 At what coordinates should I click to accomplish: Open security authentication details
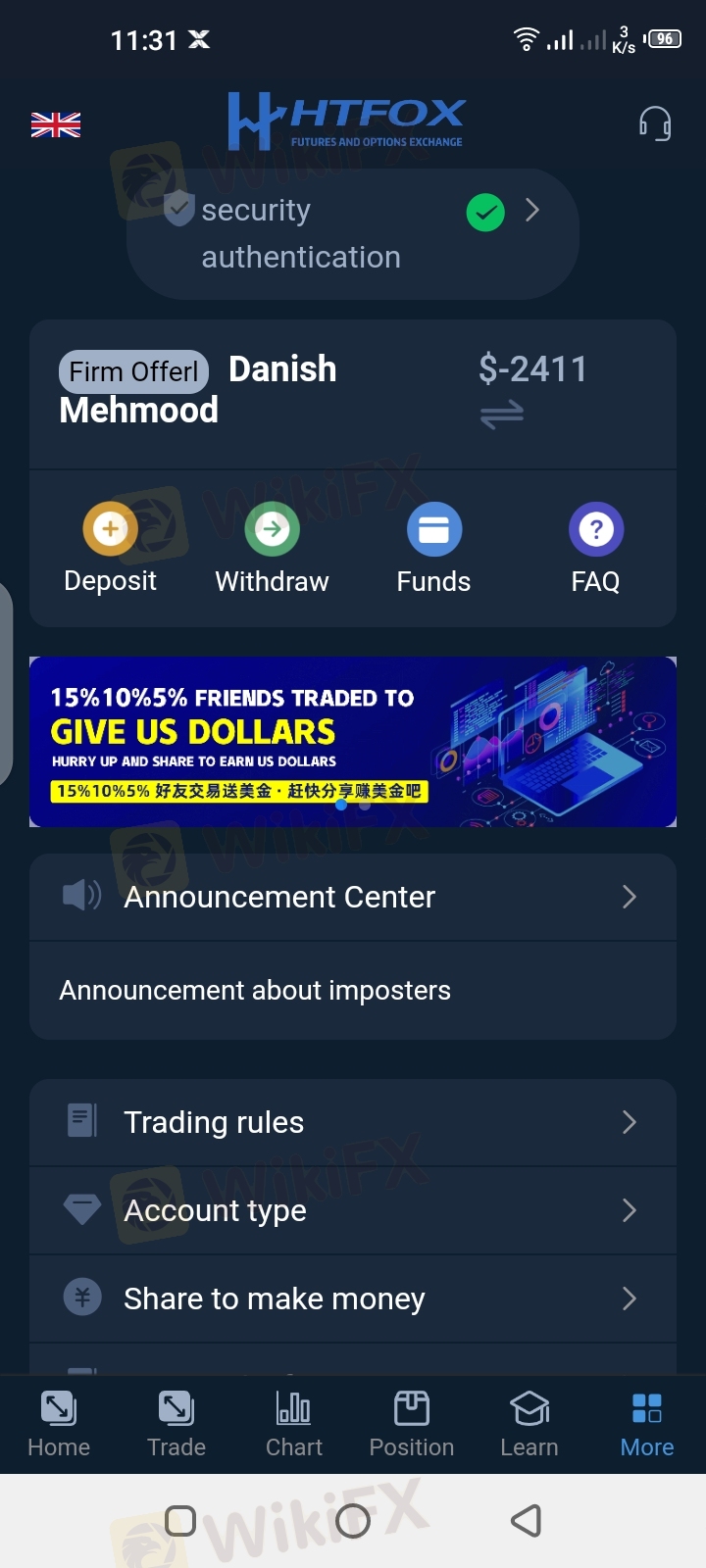pyautogui.click(x=353, y=233)
